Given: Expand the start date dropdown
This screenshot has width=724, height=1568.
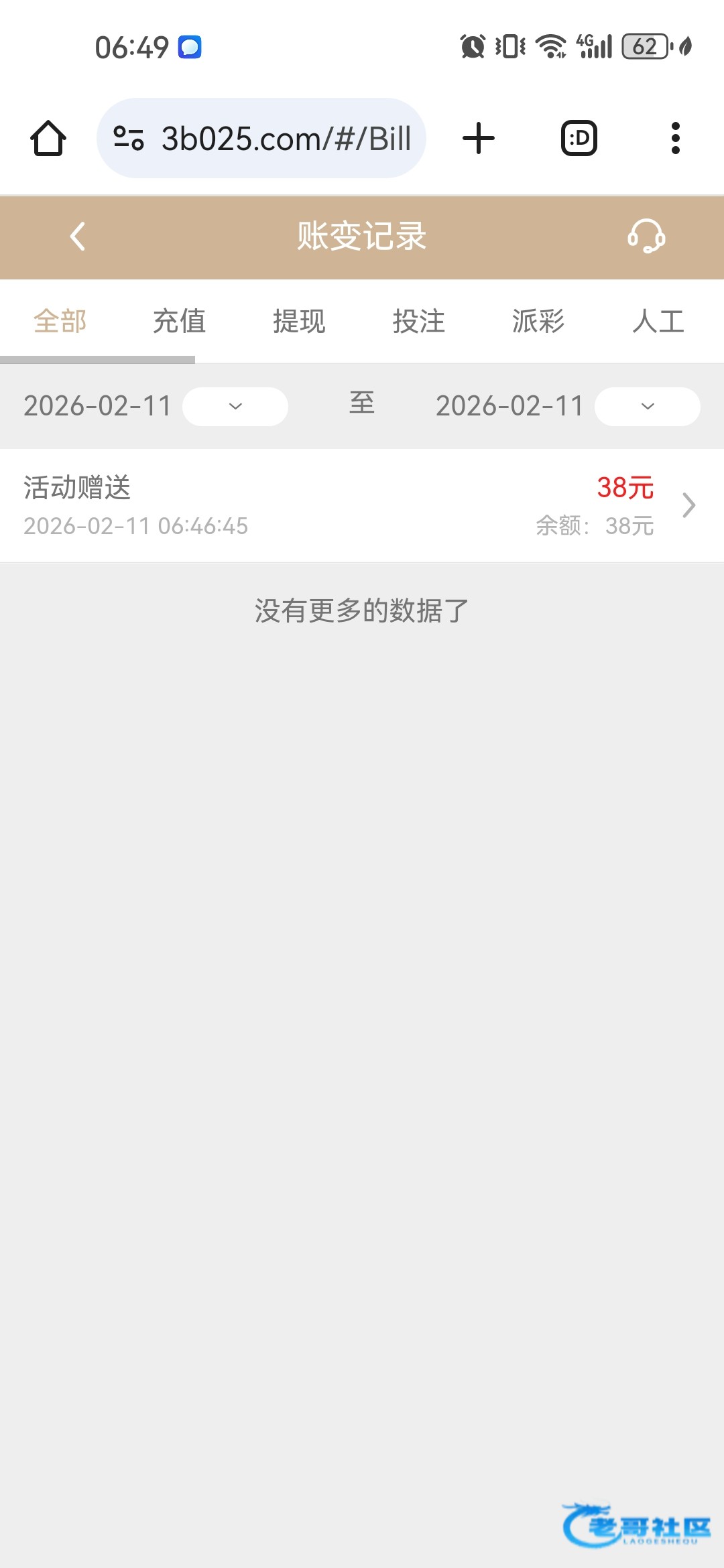Looking at the screenshot, I should 235,407.
